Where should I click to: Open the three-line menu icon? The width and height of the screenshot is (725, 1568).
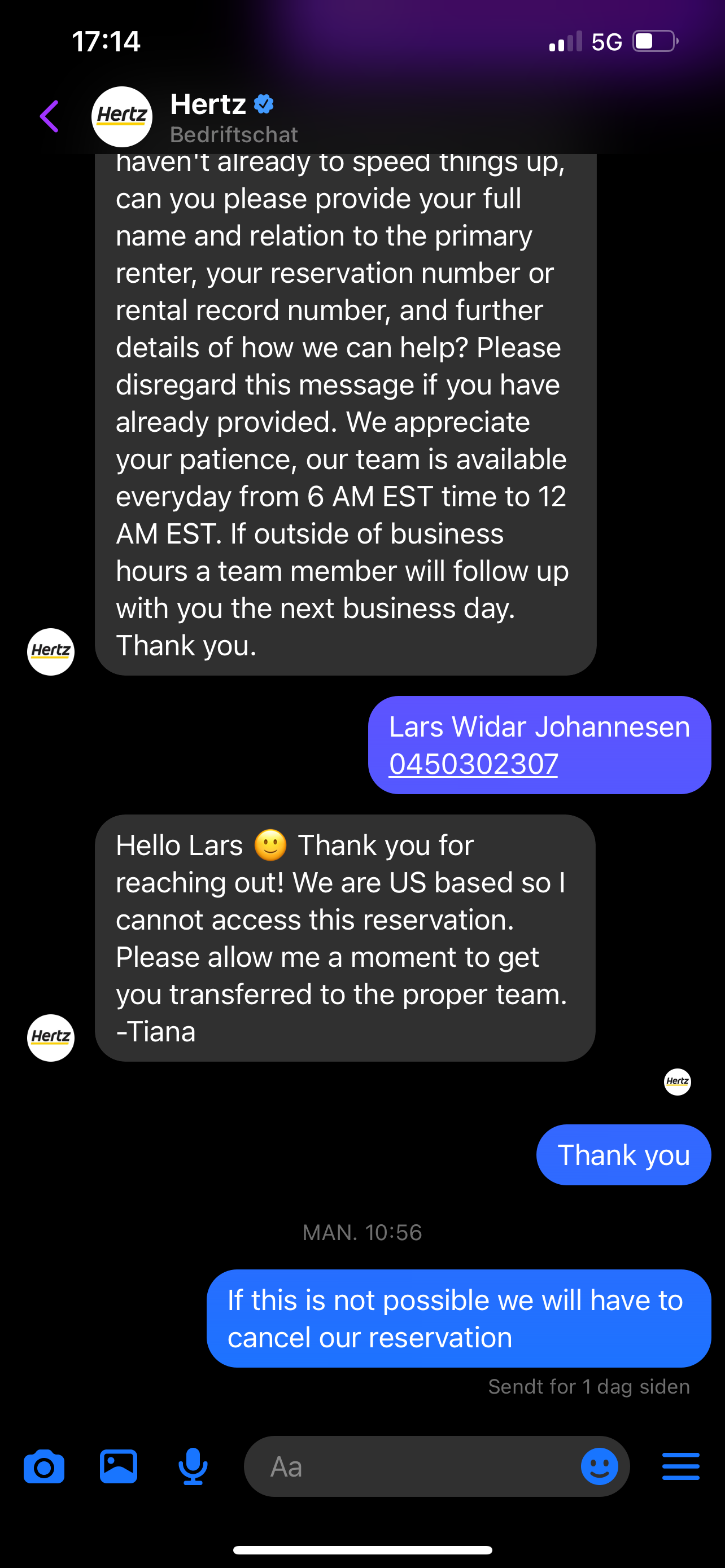pos(680,1466)
